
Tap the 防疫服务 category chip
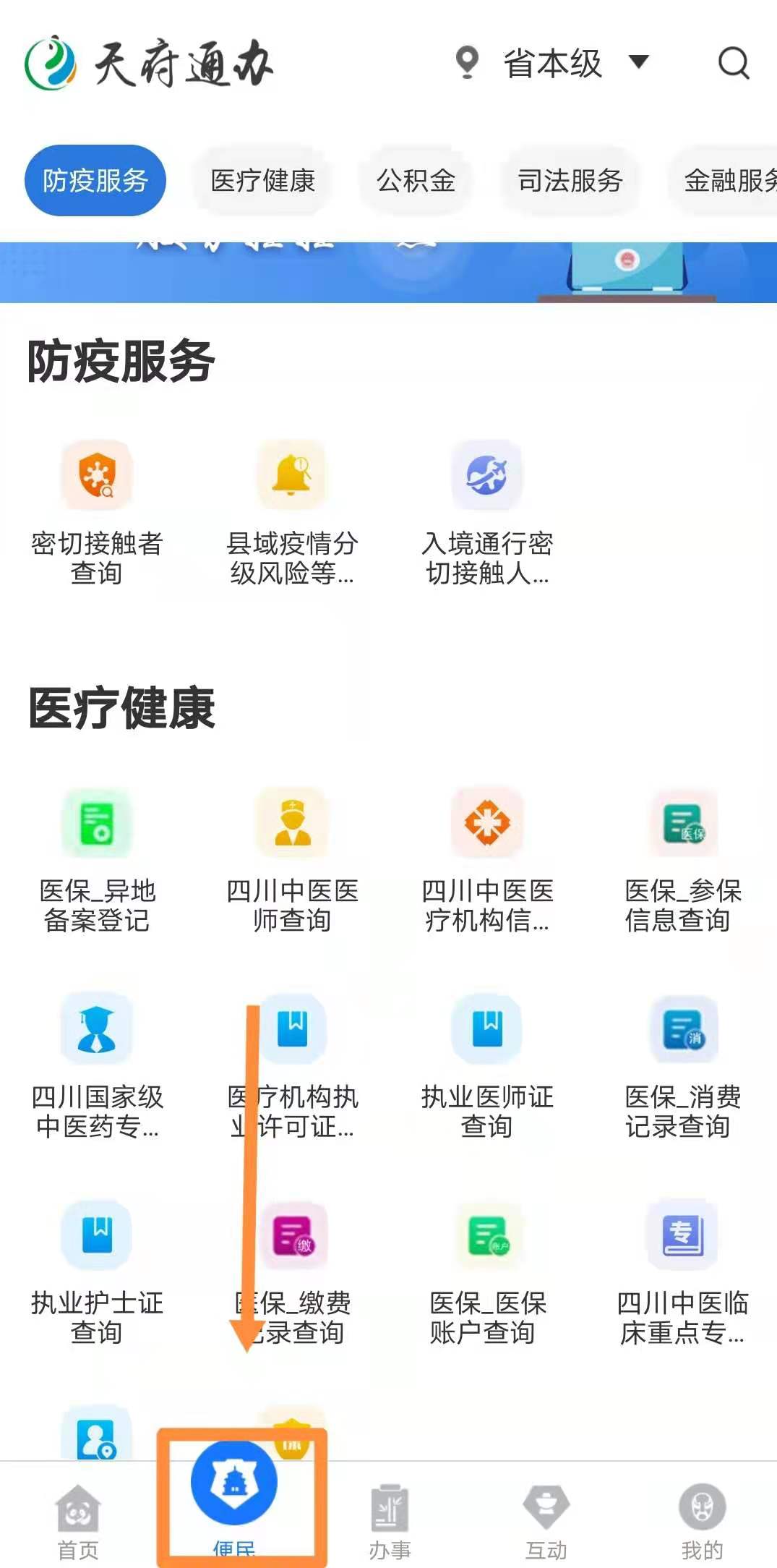[95, 181]
